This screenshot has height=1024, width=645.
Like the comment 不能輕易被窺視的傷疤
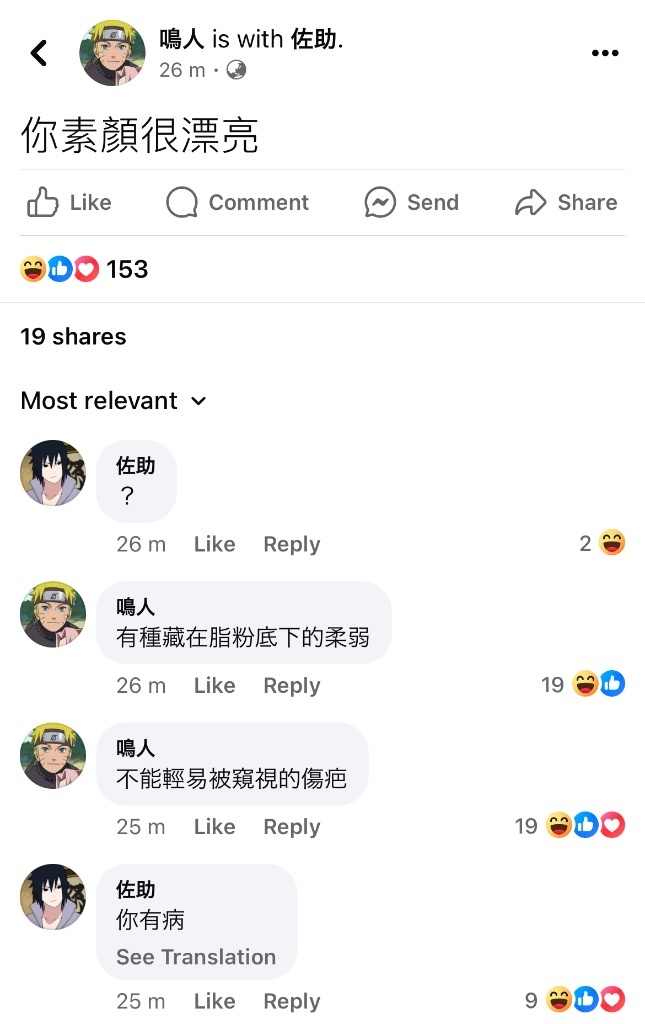tap(214, 826)
